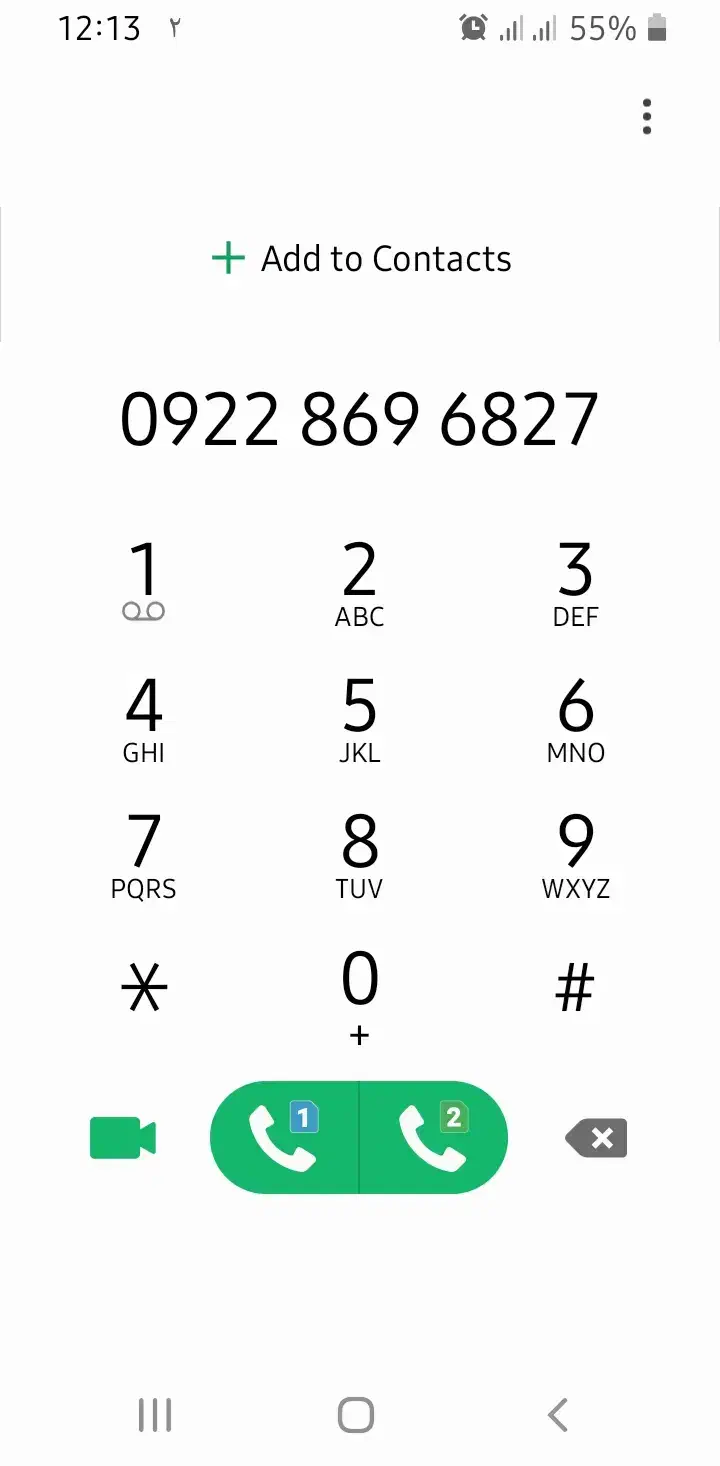Call the number using SIM 2
The image size is (720, 1466).
434,1138
